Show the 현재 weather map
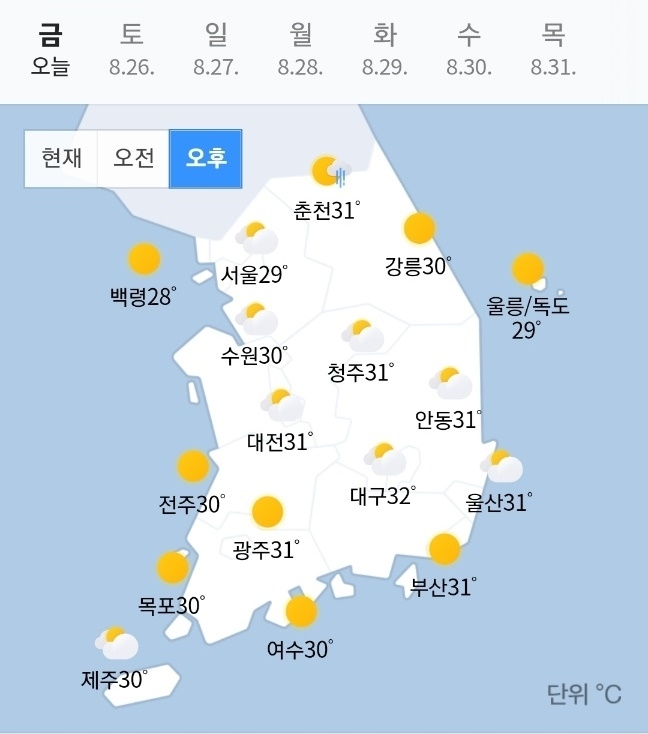Image resolution: width=648 pixels, height=734 pixels. coord(61,158)
